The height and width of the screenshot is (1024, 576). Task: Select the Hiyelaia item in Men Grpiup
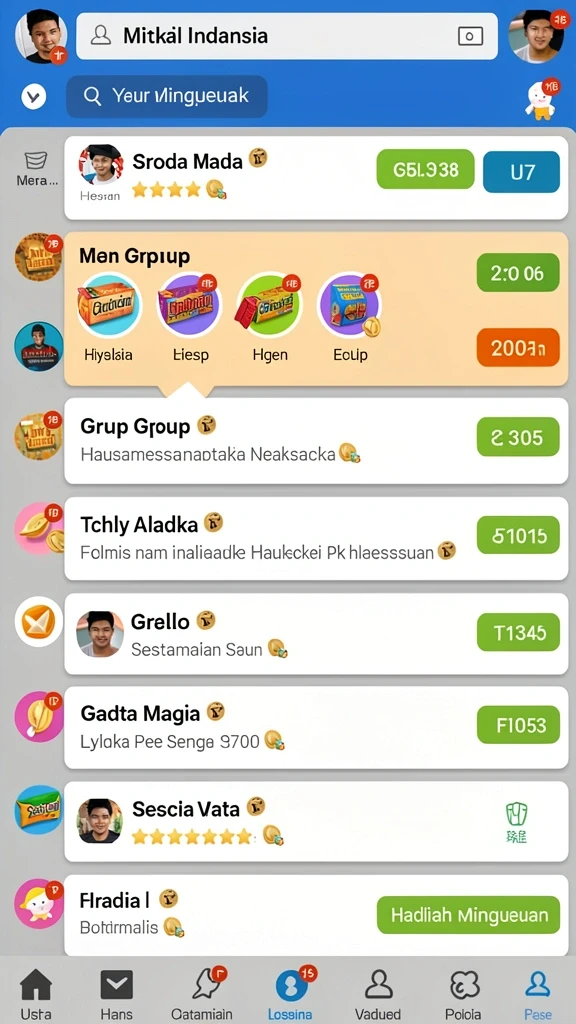[x=108, y=318]
